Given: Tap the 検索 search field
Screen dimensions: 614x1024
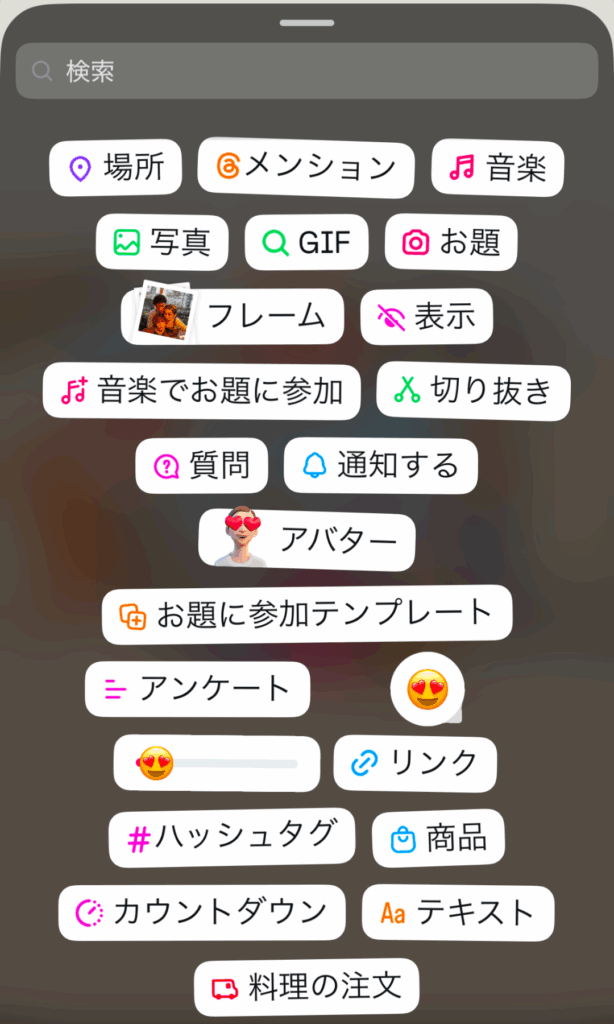Looking at the screenshot, I should 306,71.
